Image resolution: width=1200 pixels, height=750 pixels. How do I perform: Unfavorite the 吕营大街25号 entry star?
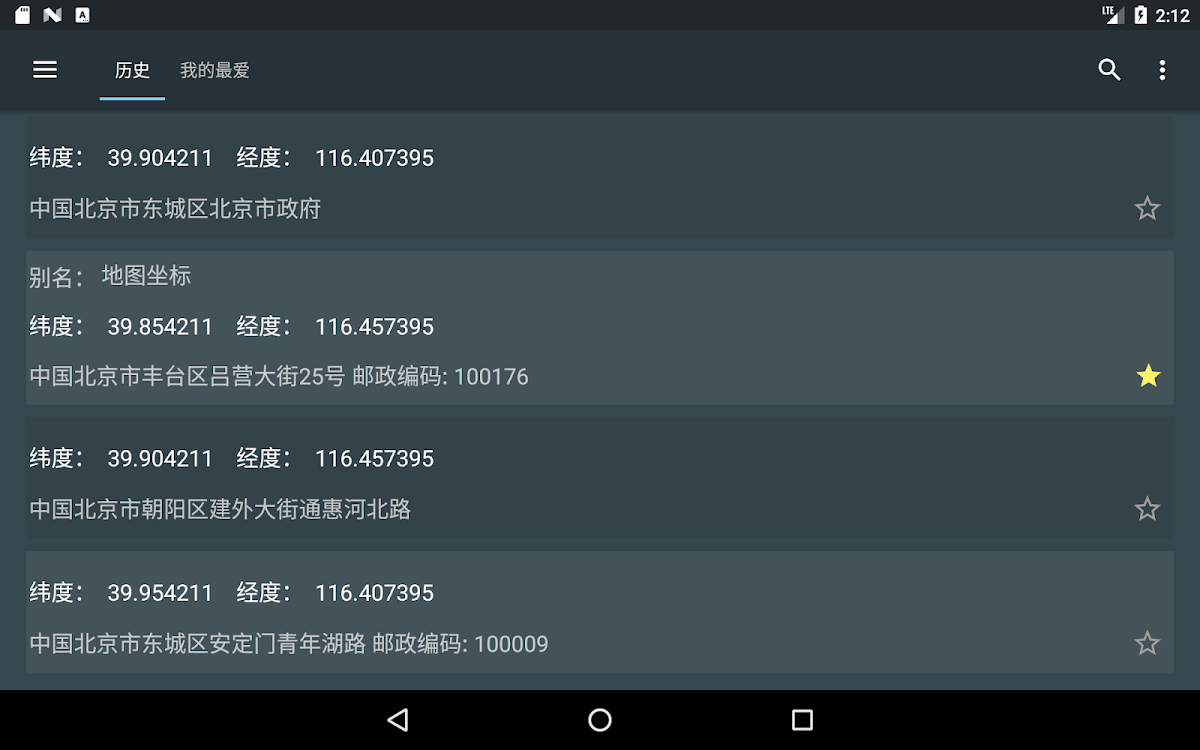pyautogui.click(x=1148, y=376)
